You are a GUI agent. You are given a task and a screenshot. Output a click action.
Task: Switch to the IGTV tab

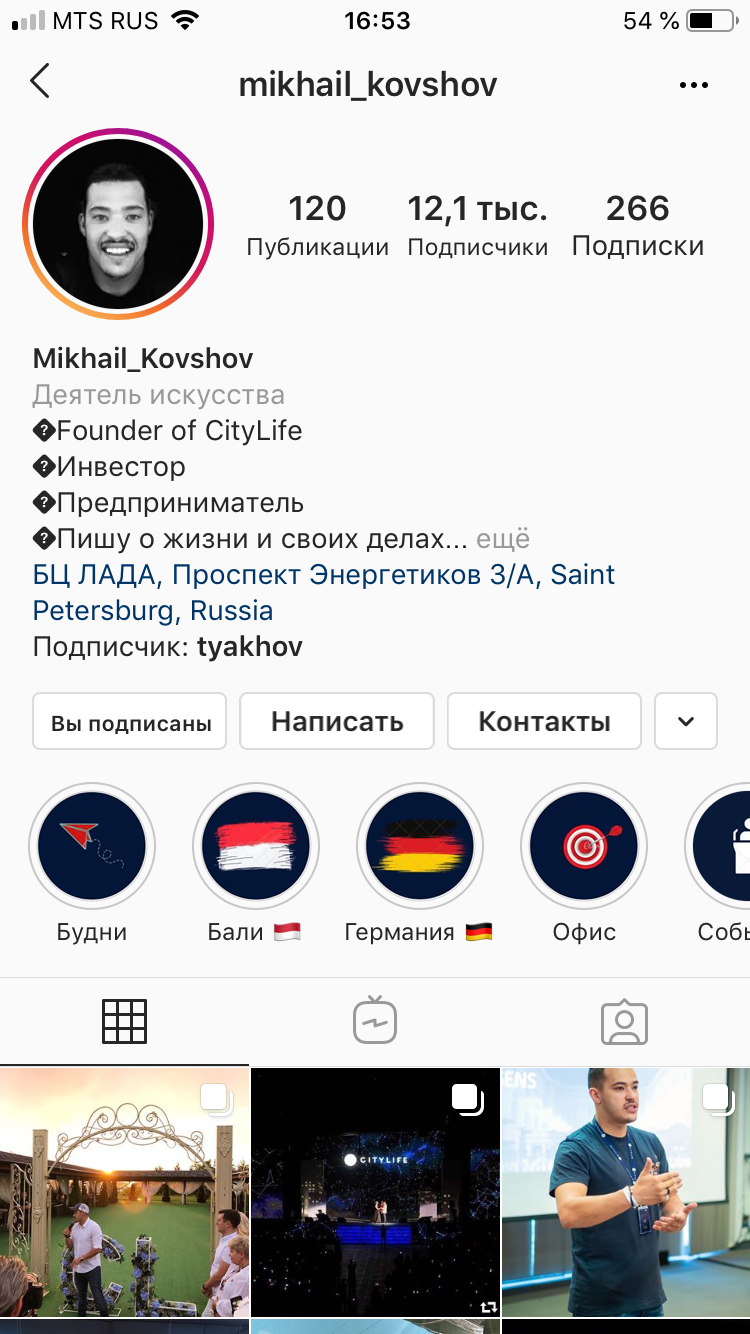[375, 1022]
